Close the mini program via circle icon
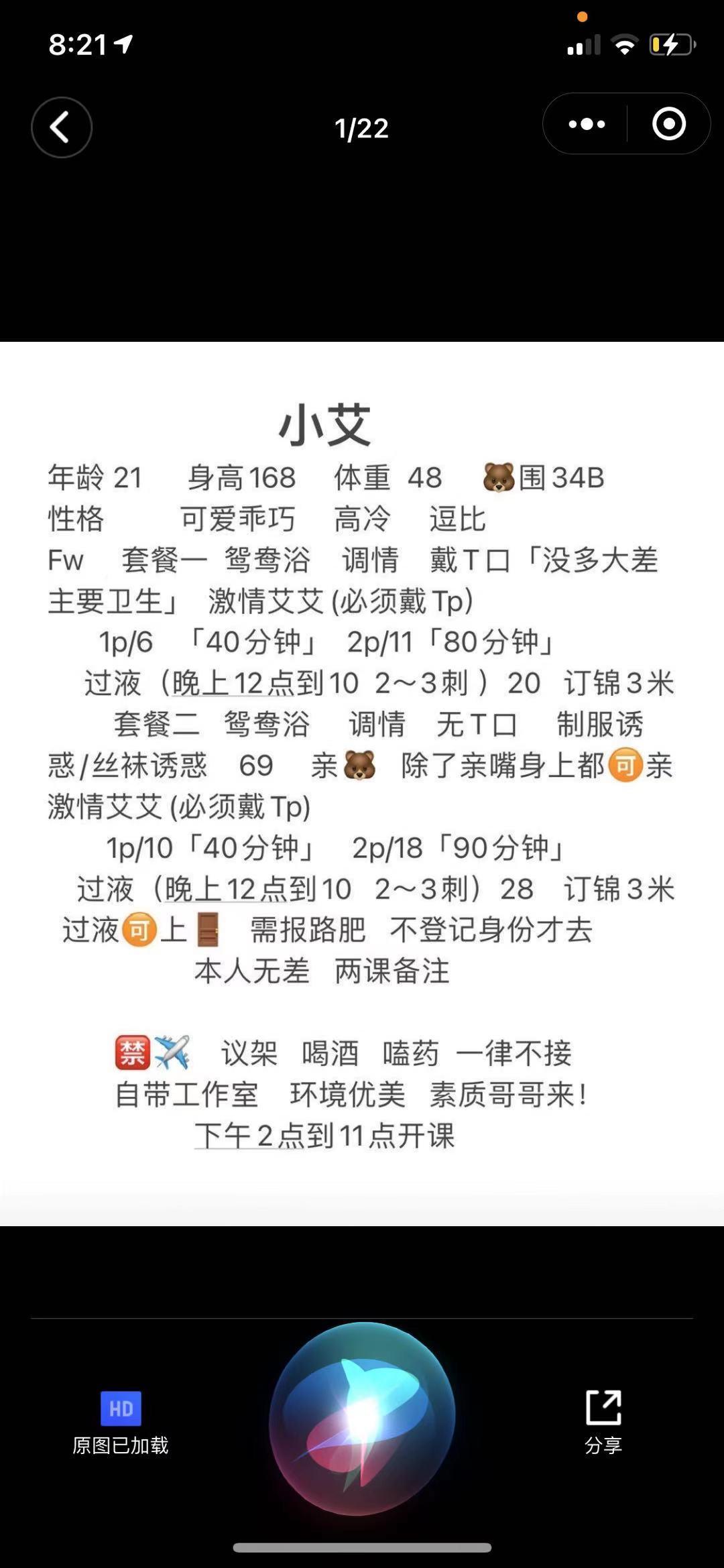This screenshot has width=724, height=1568. (x=668, y=124)
